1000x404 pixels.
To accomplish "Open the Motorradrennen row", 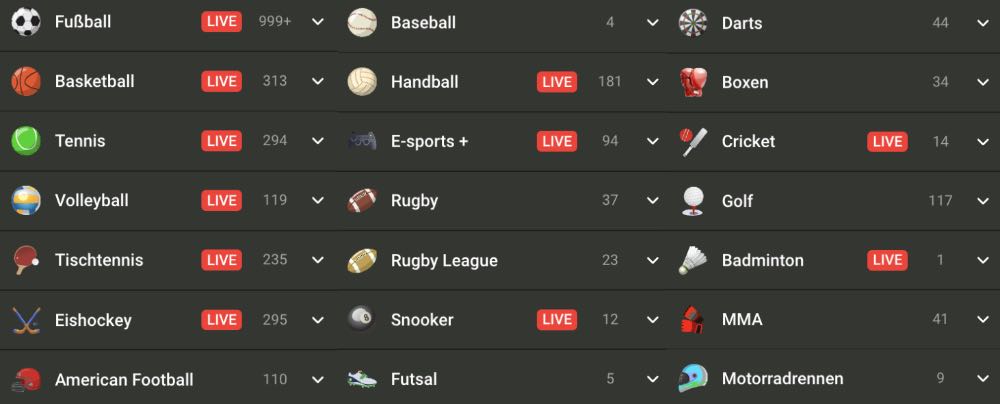I will coord(782,379).
